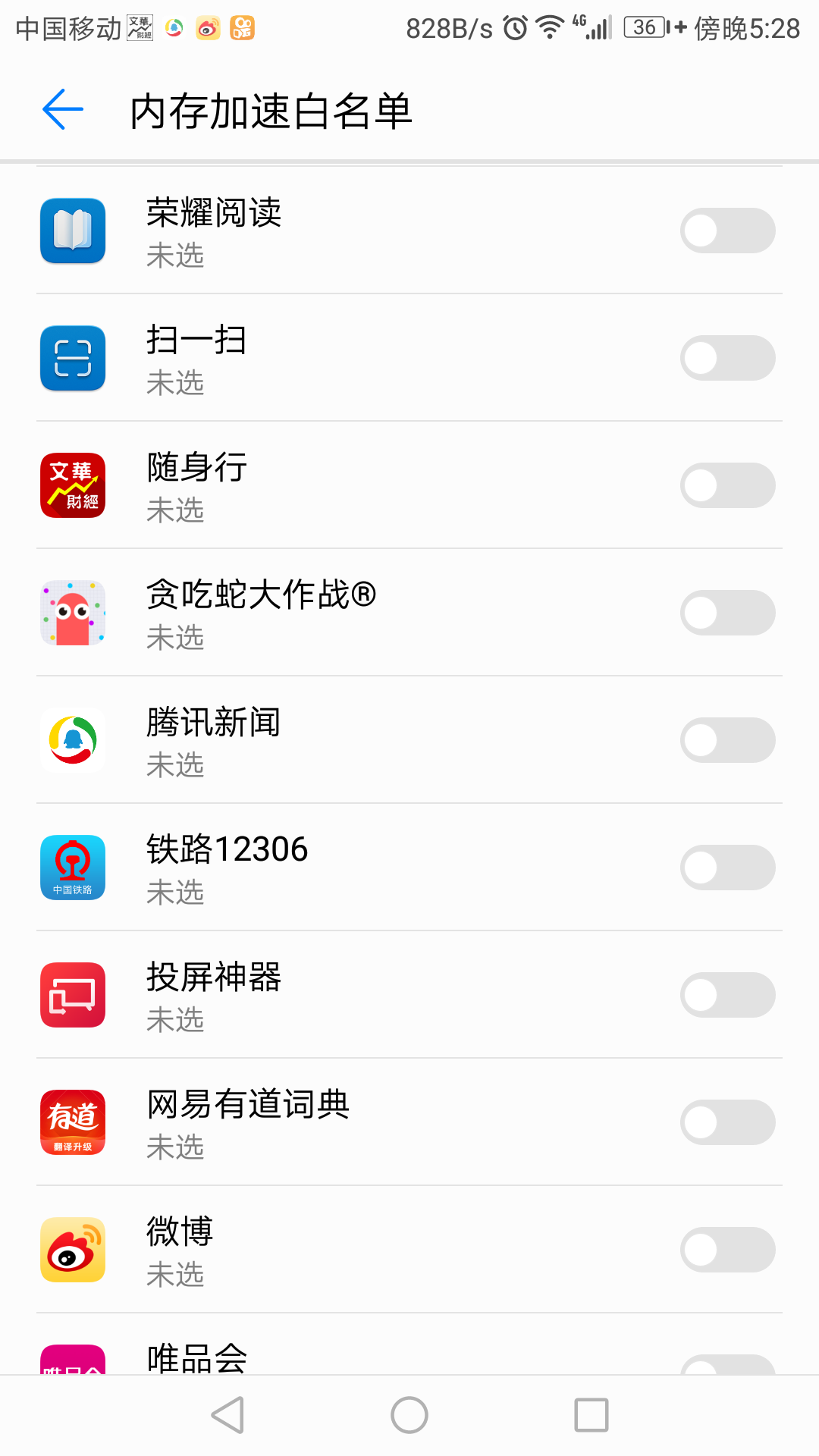The image size is (819, 1456).
Task: Enable 贪吃蛇大作战 memory whitelist
Action: [727, 613]
